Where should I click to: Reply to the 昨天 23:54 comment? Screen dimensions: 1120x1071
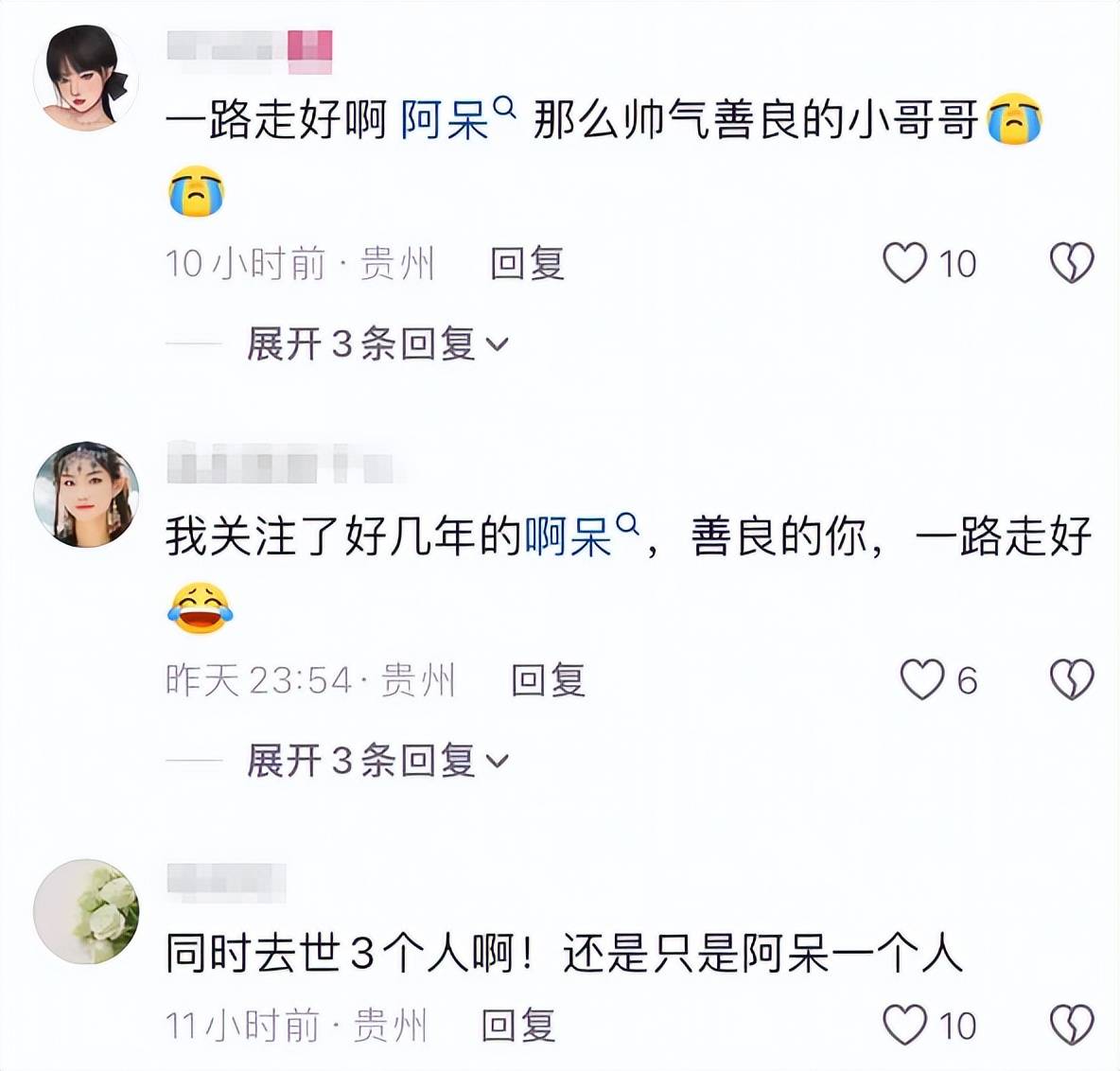548,679
